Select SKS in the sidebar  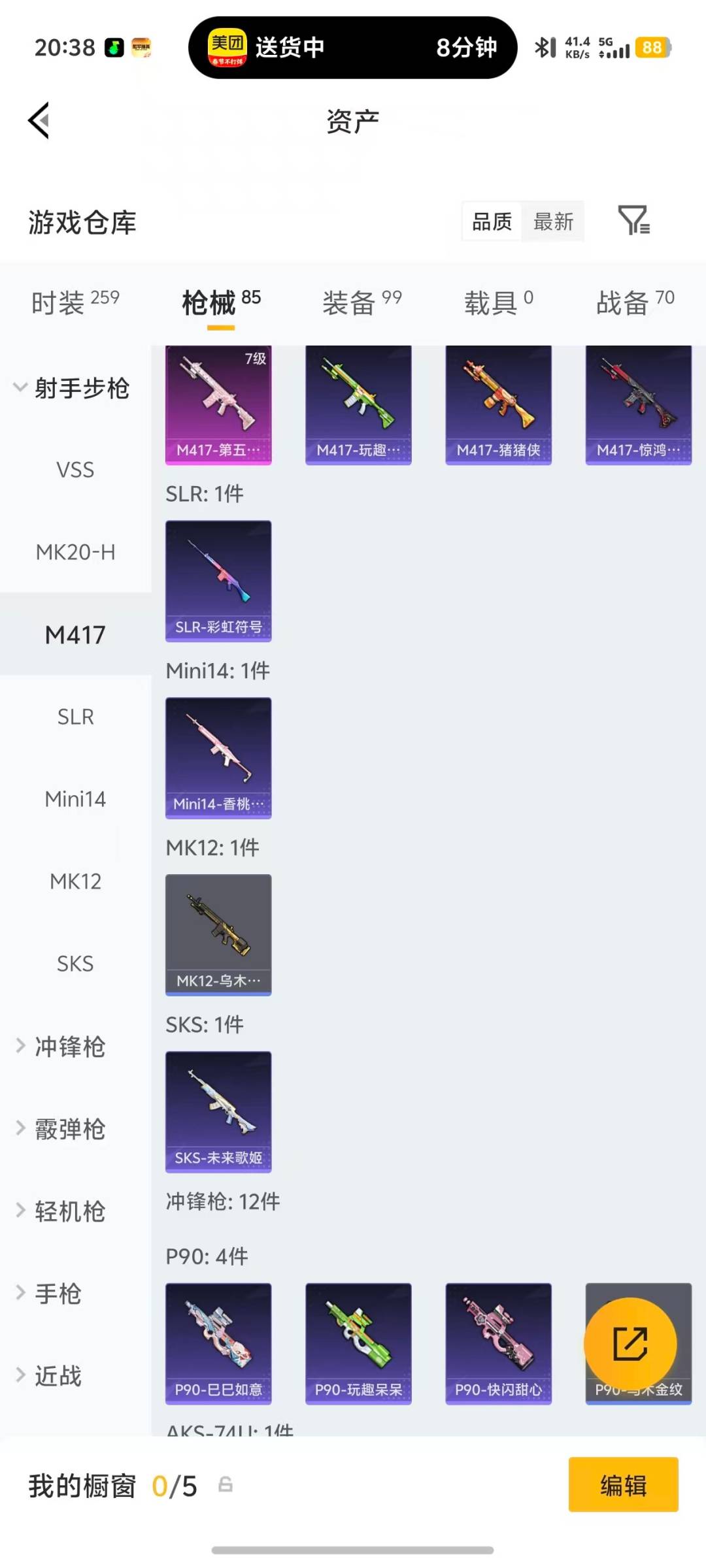75,964
